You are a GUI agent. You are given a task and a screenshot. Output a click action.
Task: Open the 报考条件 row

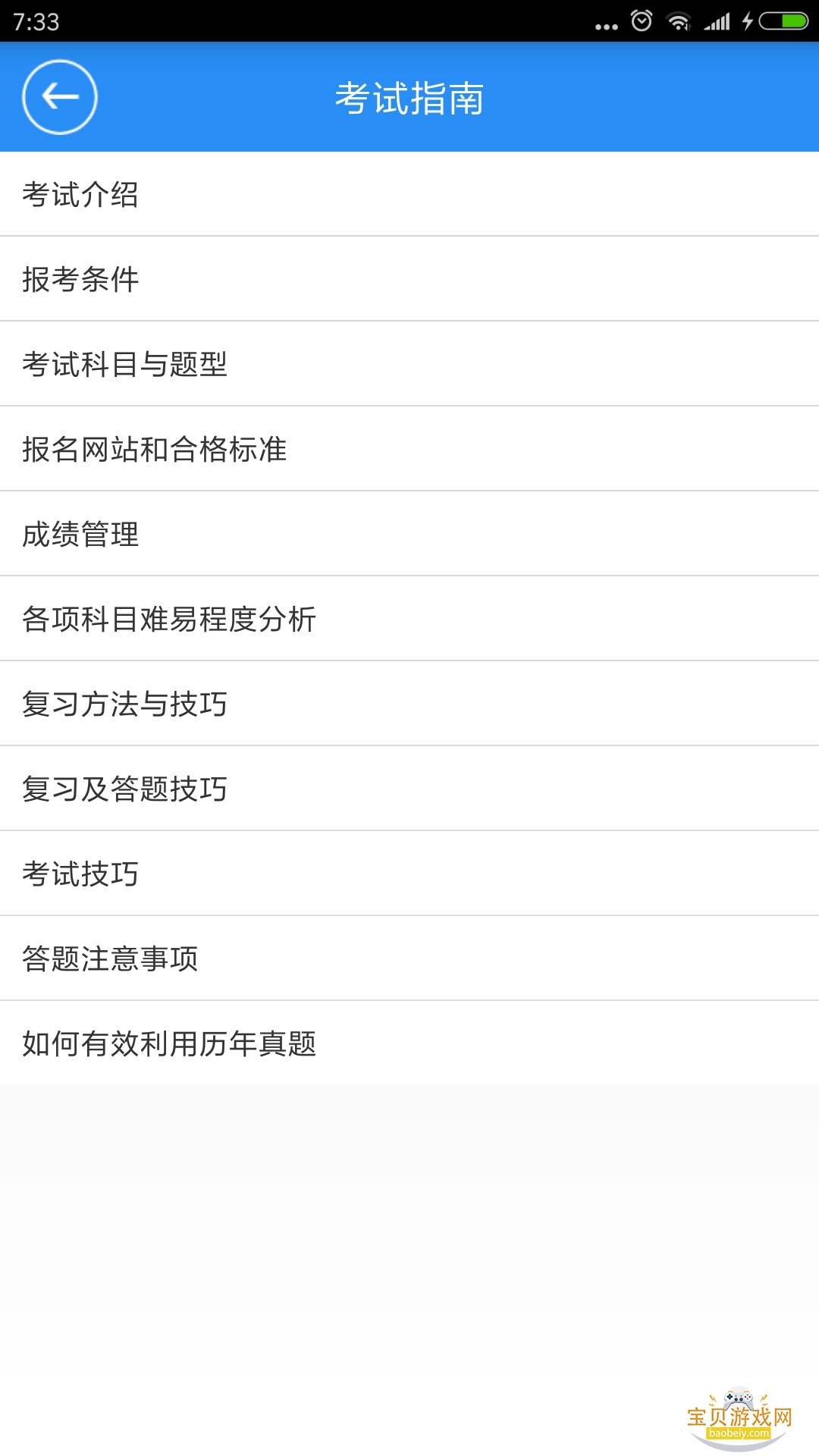click(x=80, y=279)
